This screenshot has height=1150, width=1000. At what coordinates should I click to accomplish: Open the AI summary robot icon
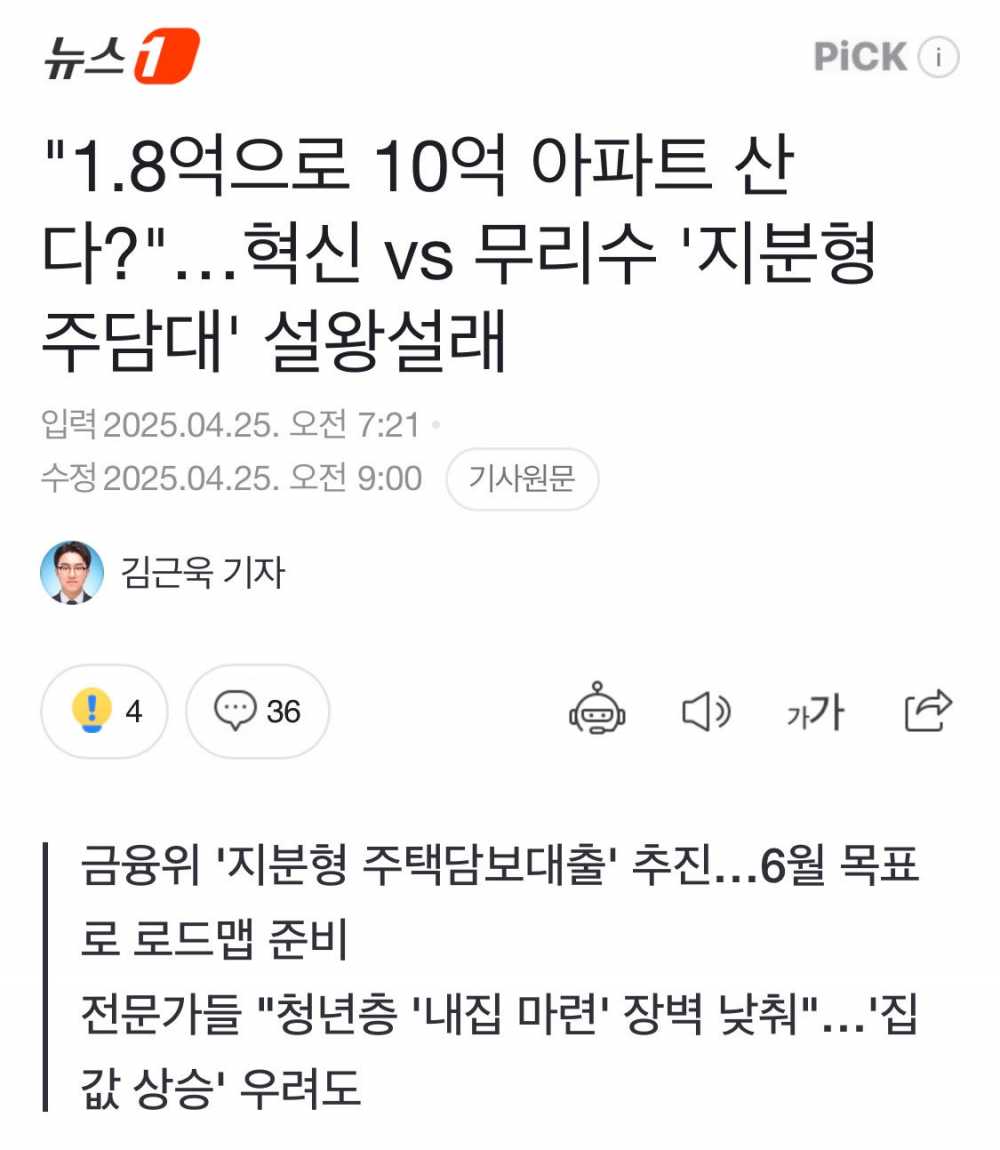click(598, 711)
